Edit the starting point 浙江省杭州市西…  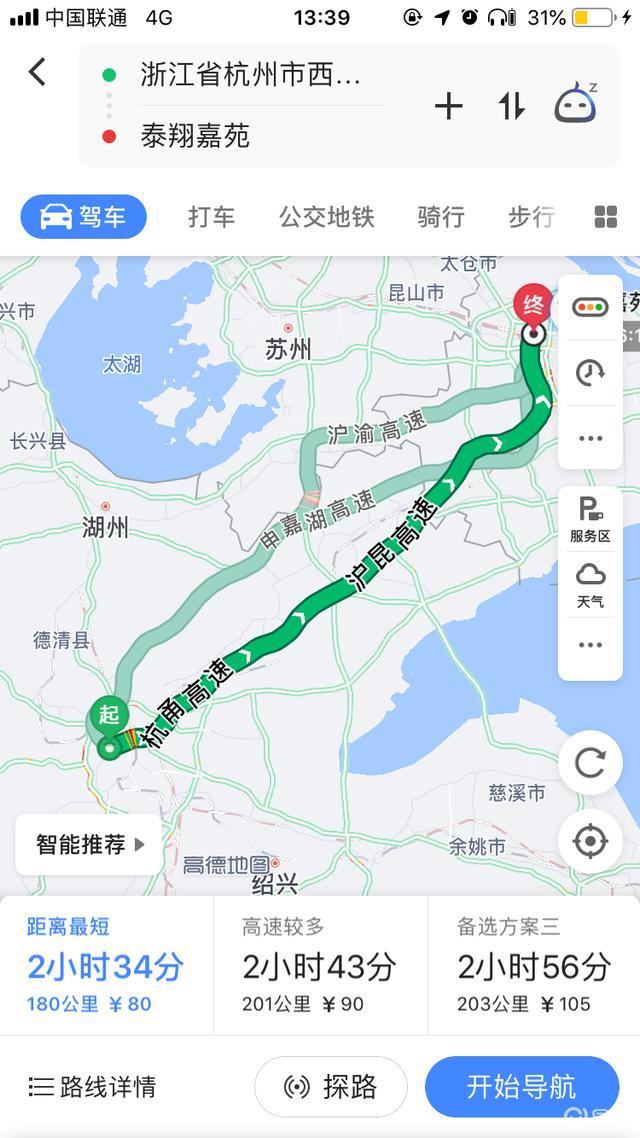[x=250, y=75]
